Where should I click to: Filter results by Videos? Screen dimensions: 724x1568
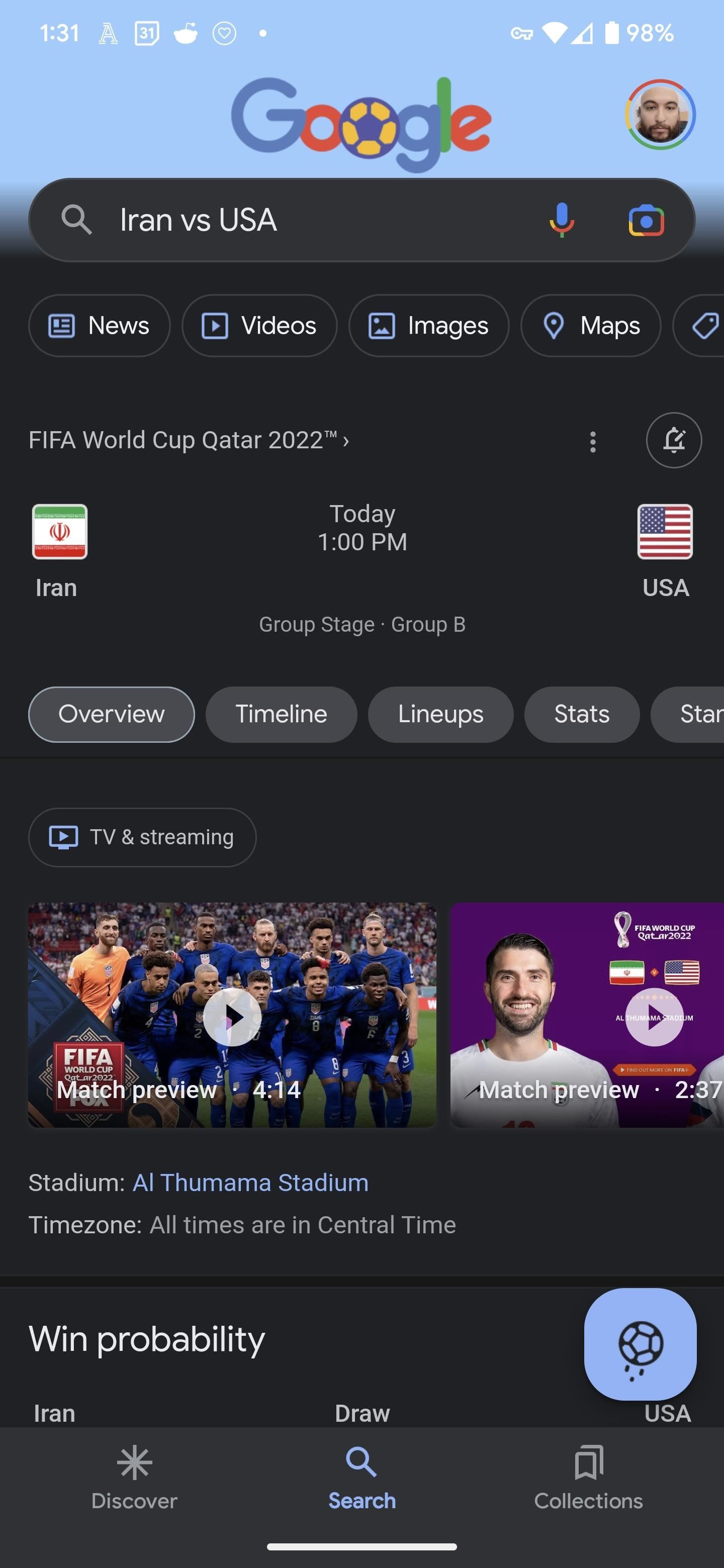click(259, 326)
